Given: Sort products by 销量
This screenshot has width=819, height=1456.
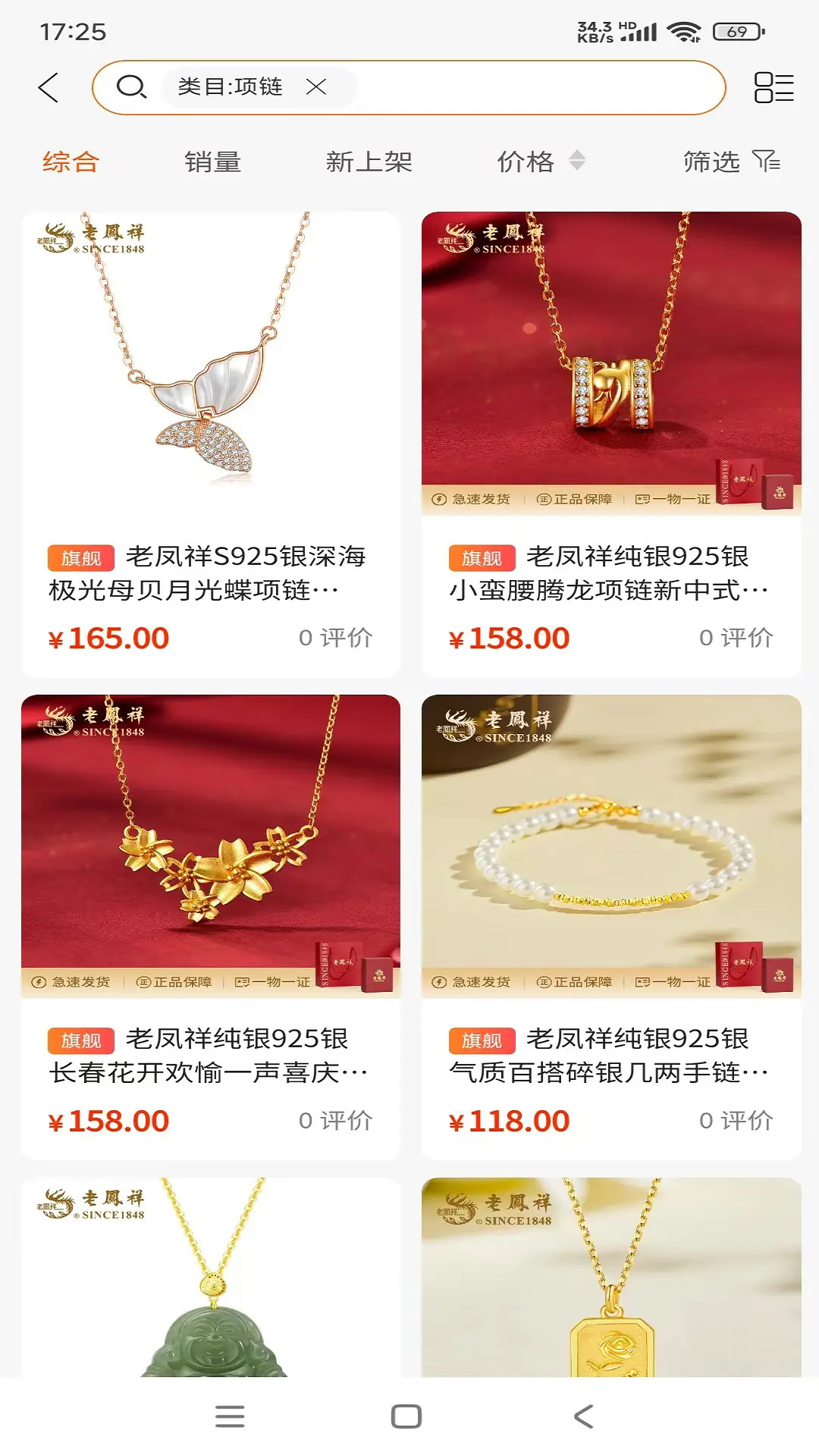Looking at the screenshot, I should 212,162.
